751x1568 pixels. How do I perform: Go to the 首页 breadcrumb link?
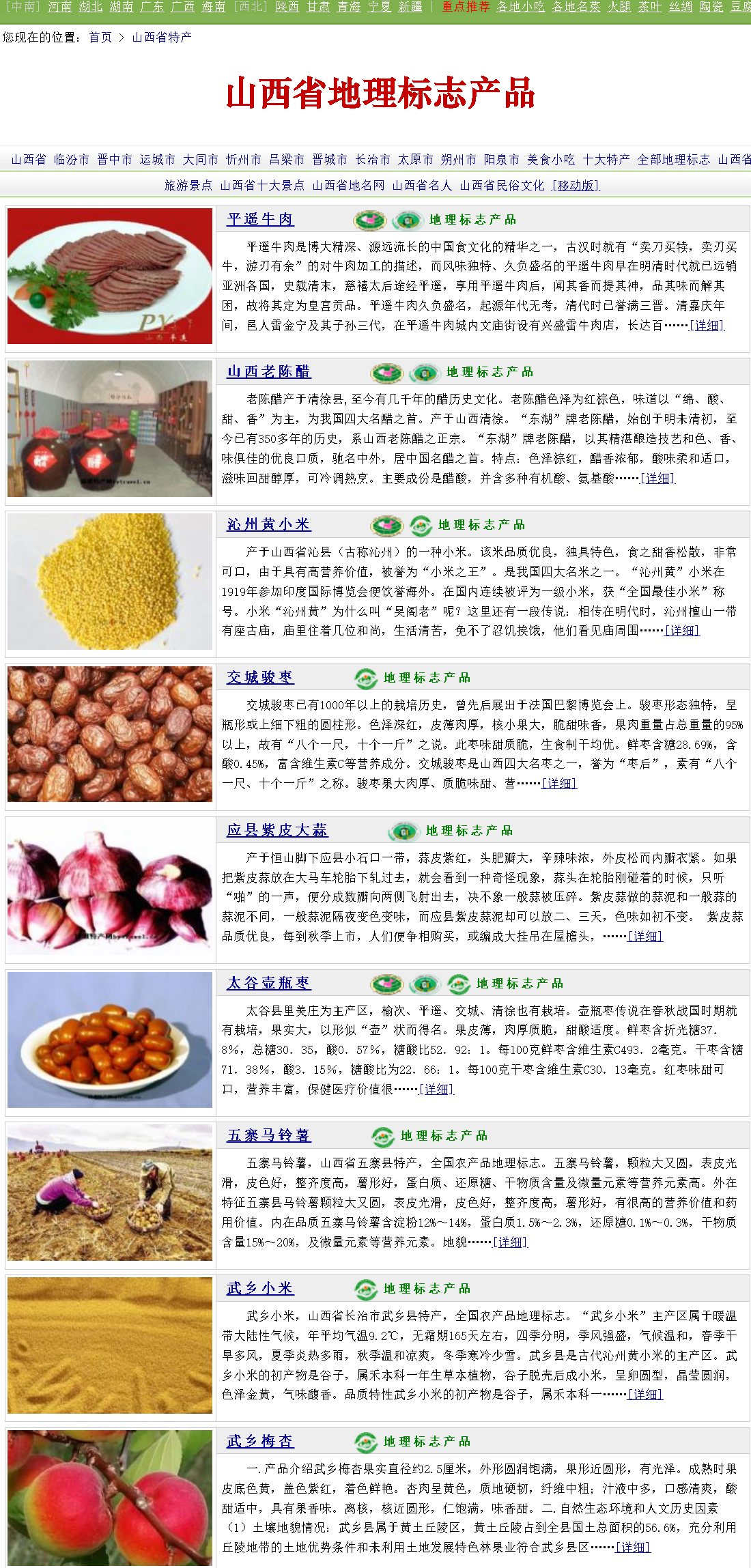100,38
